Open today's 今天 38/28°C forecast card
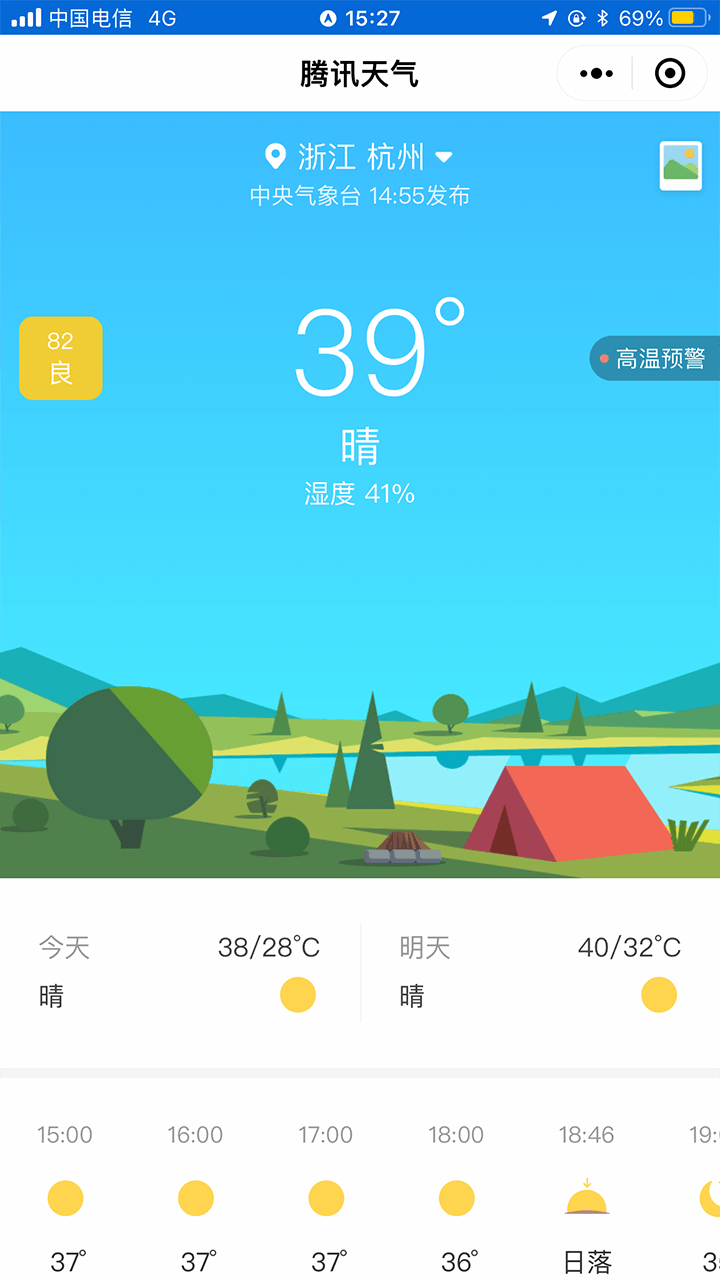Image resolution: width=720 pixels, height=1280 pixels. click(180, 971)
